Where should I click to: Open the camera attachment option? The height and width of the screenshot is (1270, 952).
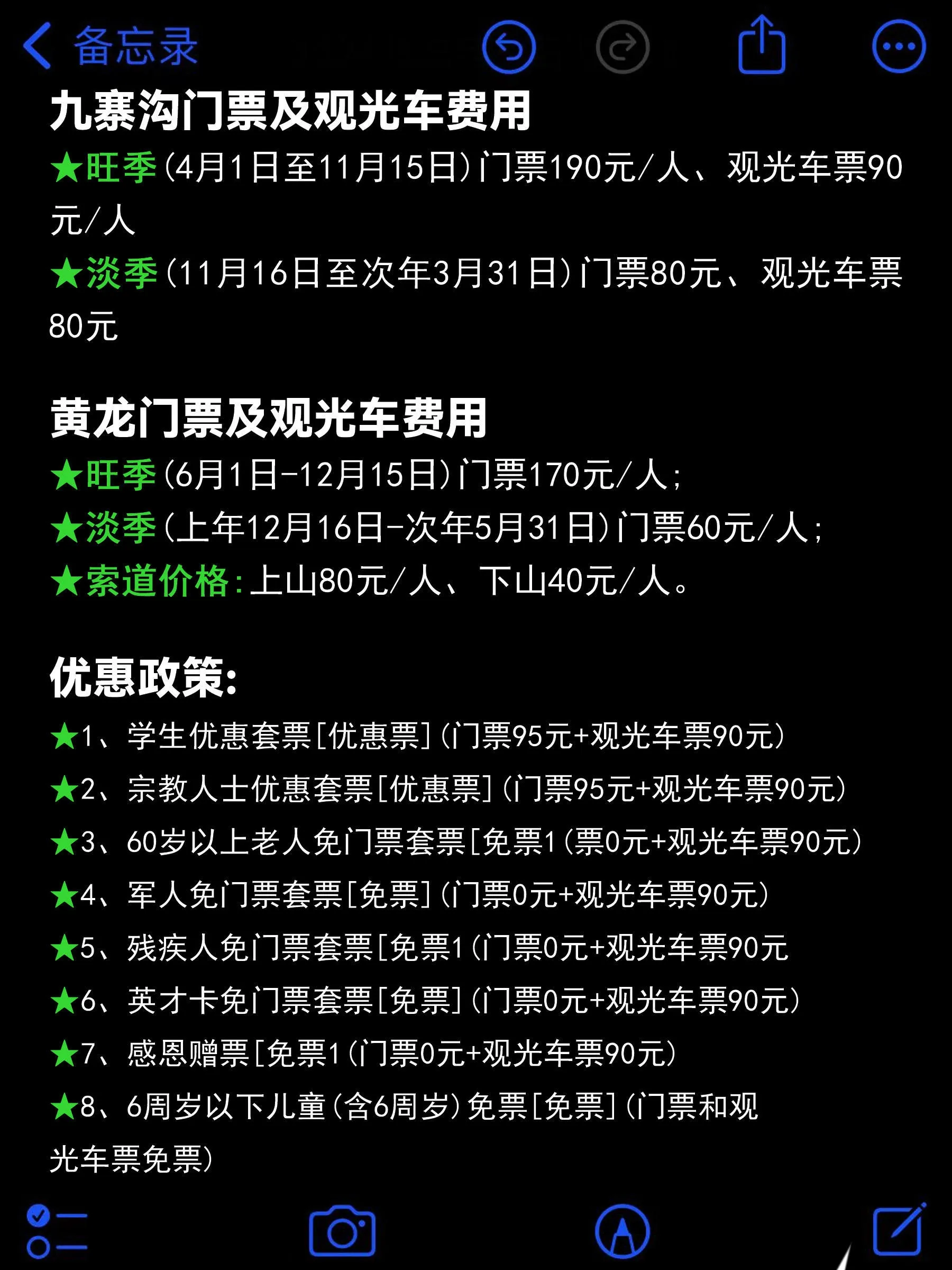click(342, 1231)
